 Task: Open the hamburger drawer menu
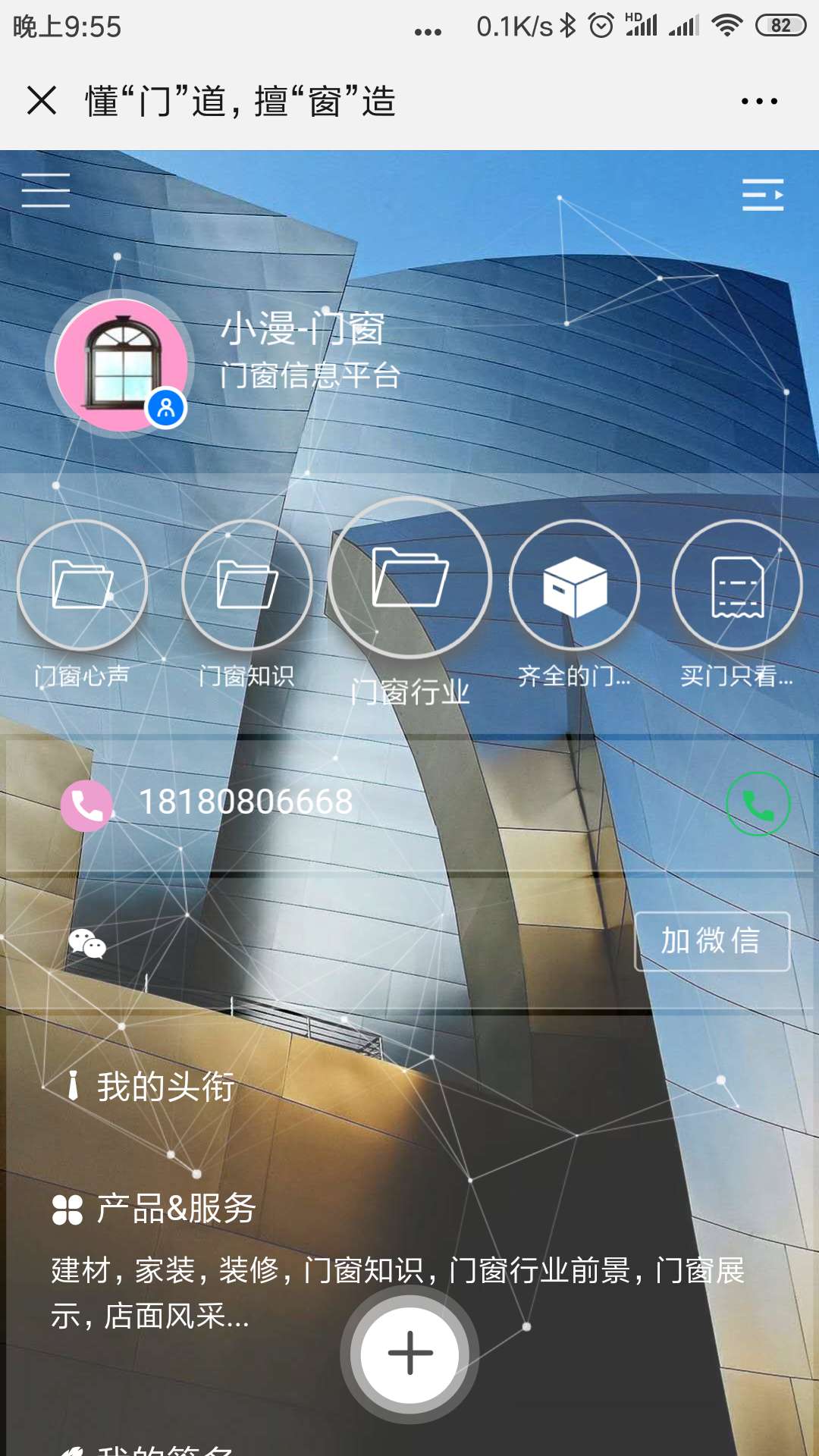click(x=45, y=190)
